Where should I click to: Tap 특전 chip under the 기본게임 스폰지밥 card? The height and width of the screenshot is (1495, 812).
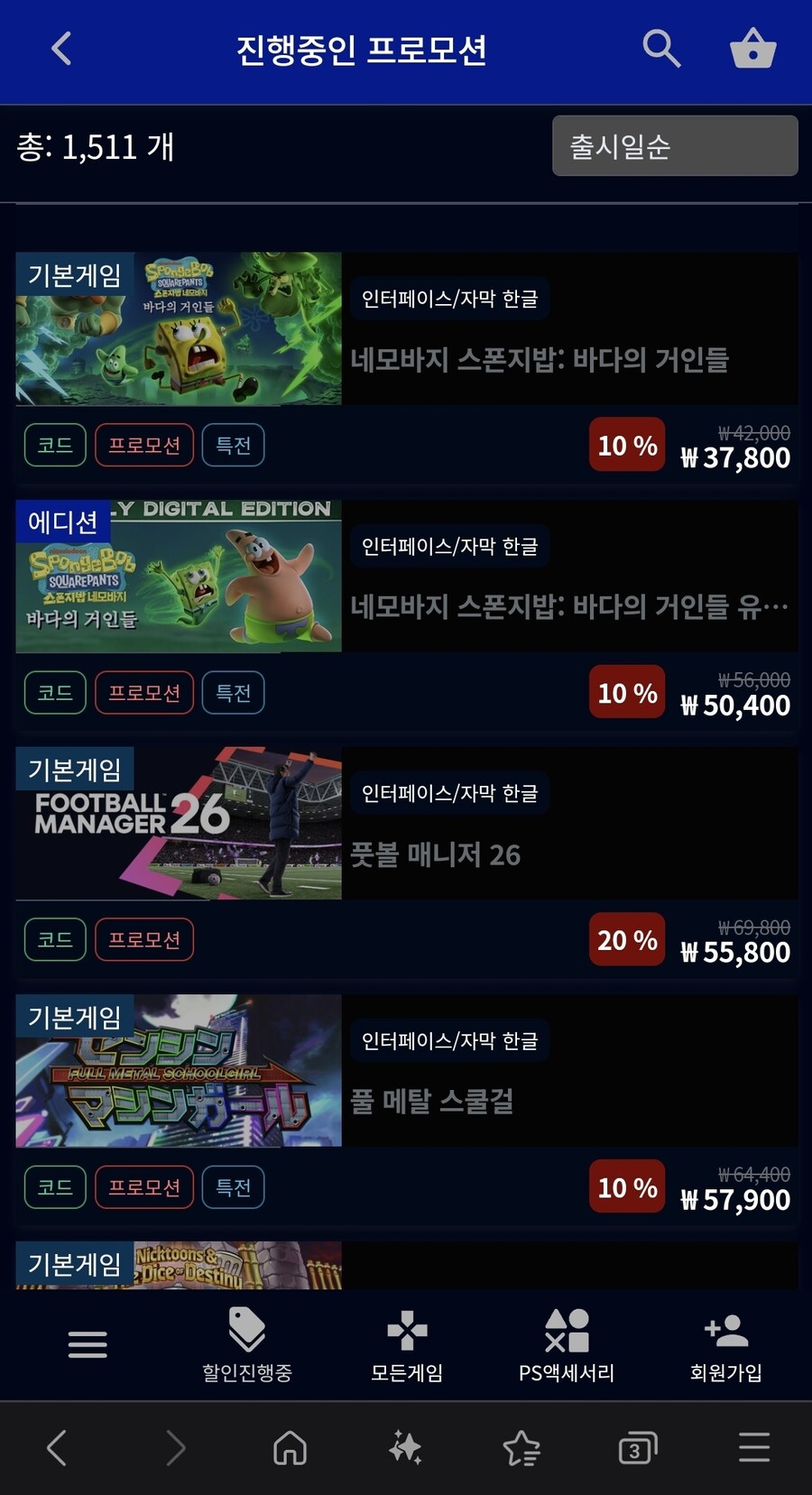[233, 445]
